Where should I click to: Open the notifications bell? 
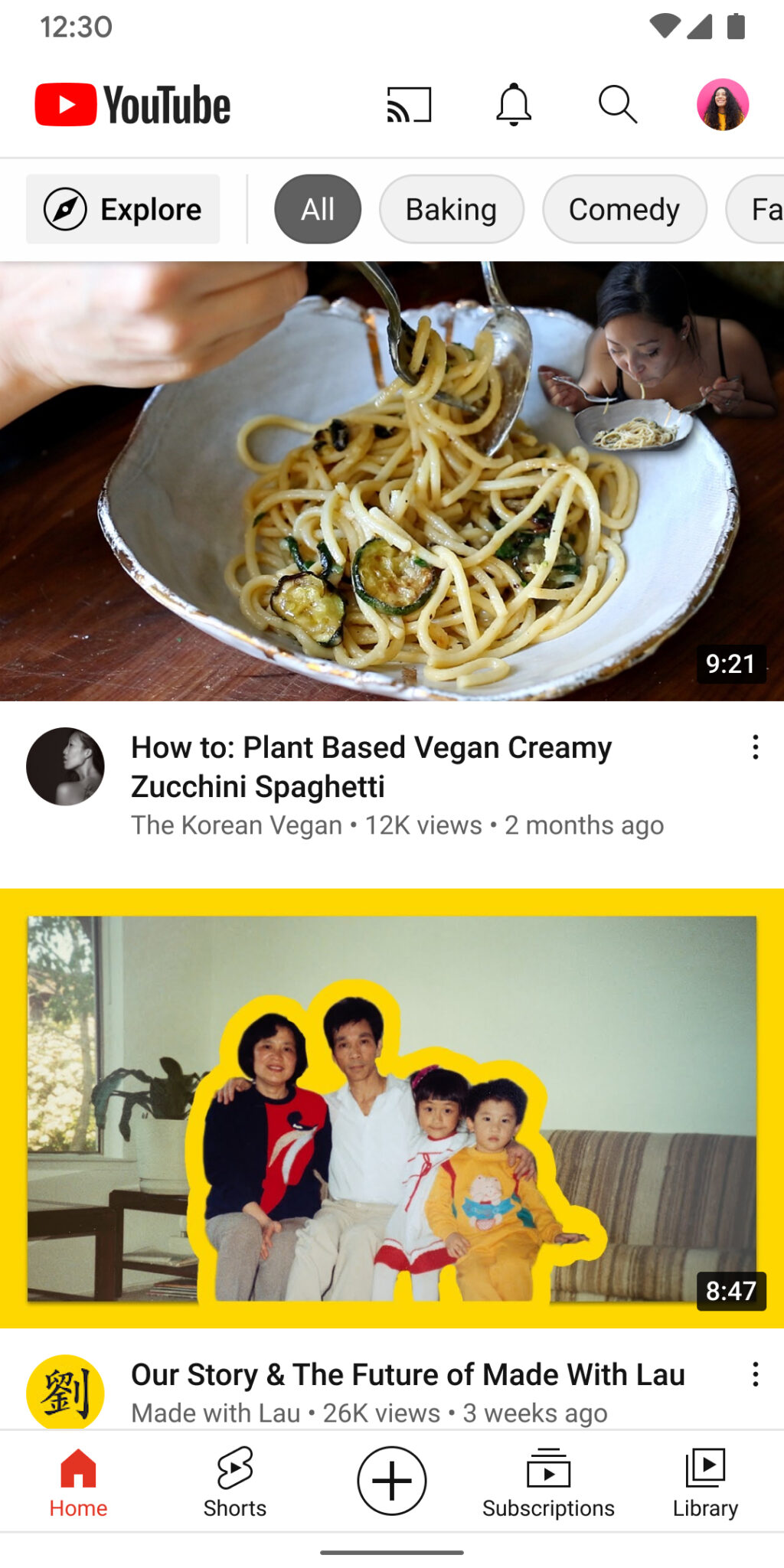[514, 105]
